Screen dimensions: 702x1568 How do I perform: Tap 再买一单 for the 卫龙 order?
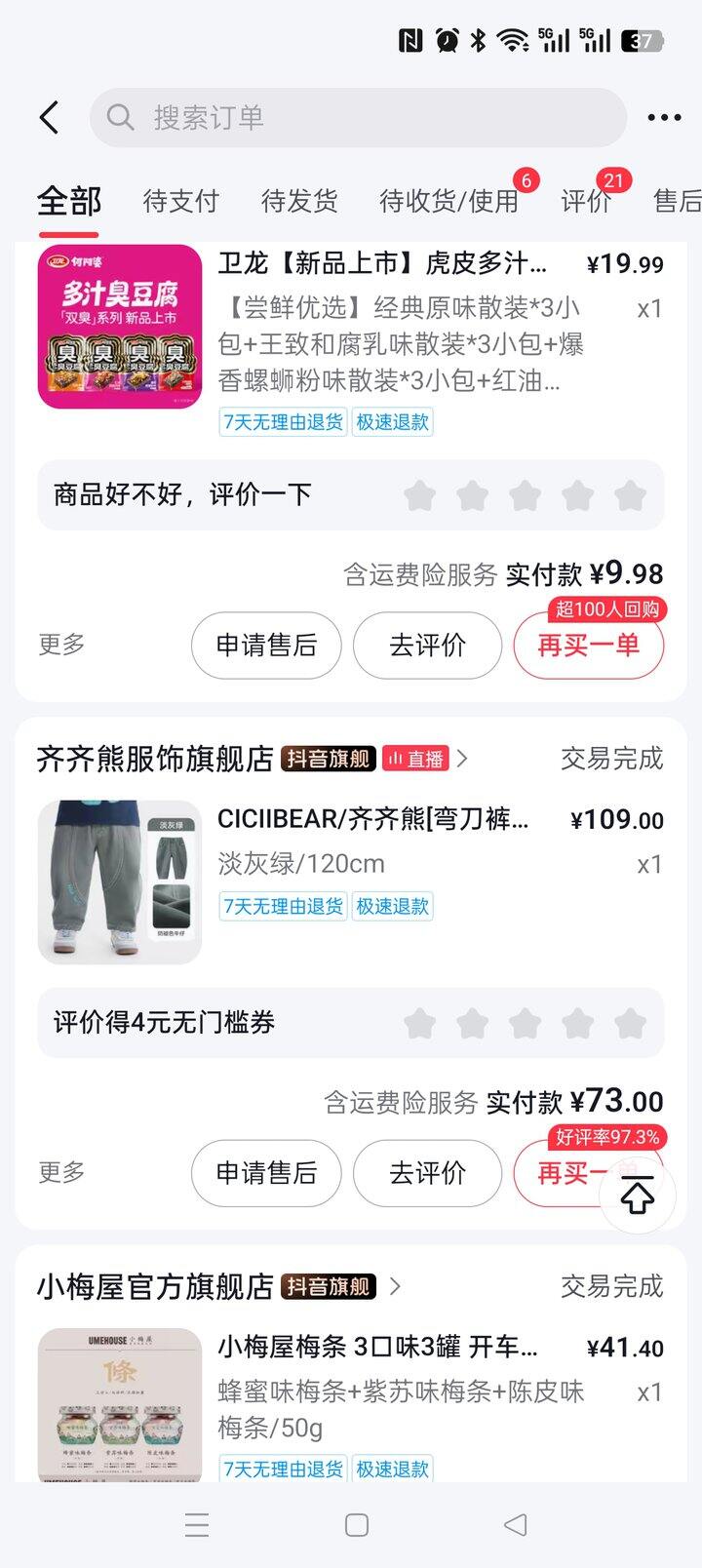point(588,646)
